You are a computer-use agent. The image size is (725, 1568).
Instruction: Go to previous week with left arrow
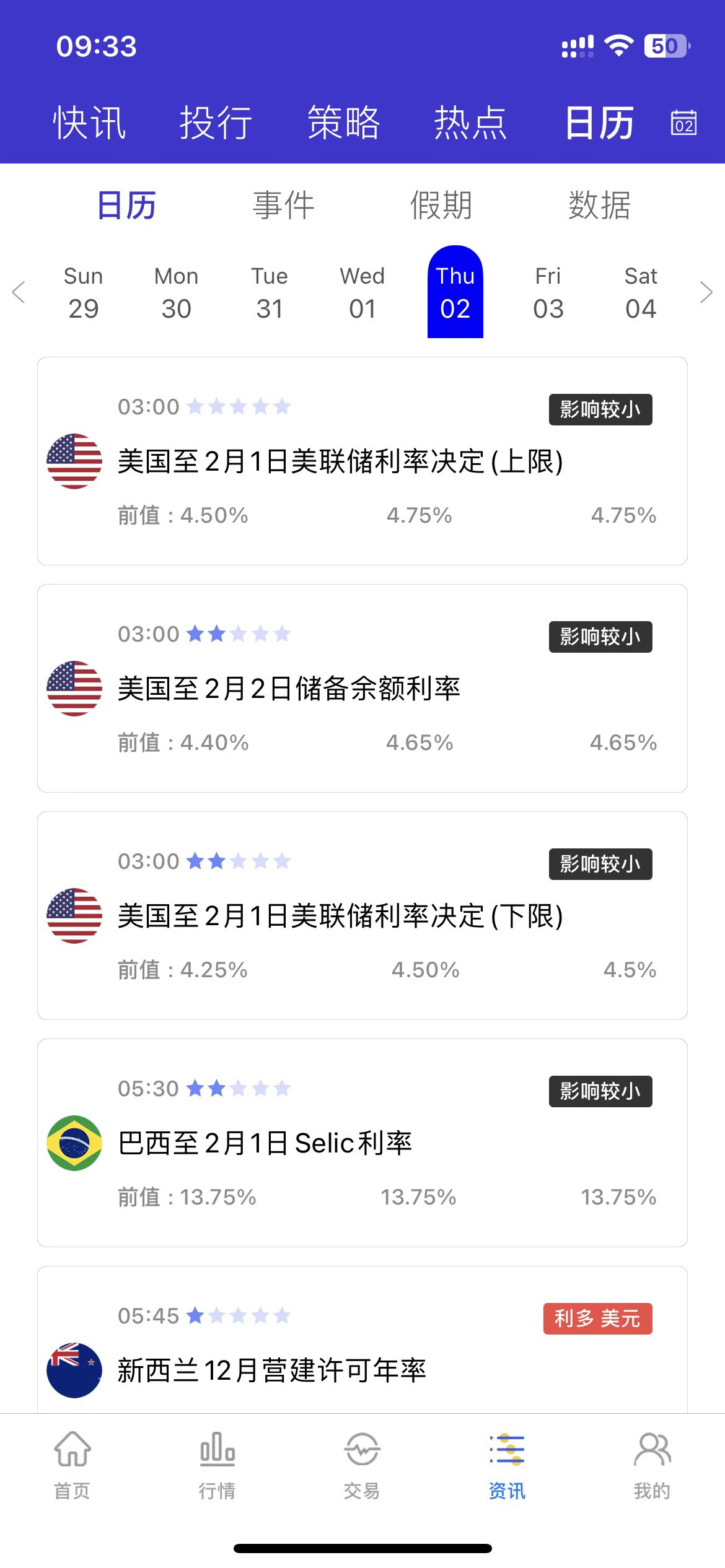tap(19, 292)
